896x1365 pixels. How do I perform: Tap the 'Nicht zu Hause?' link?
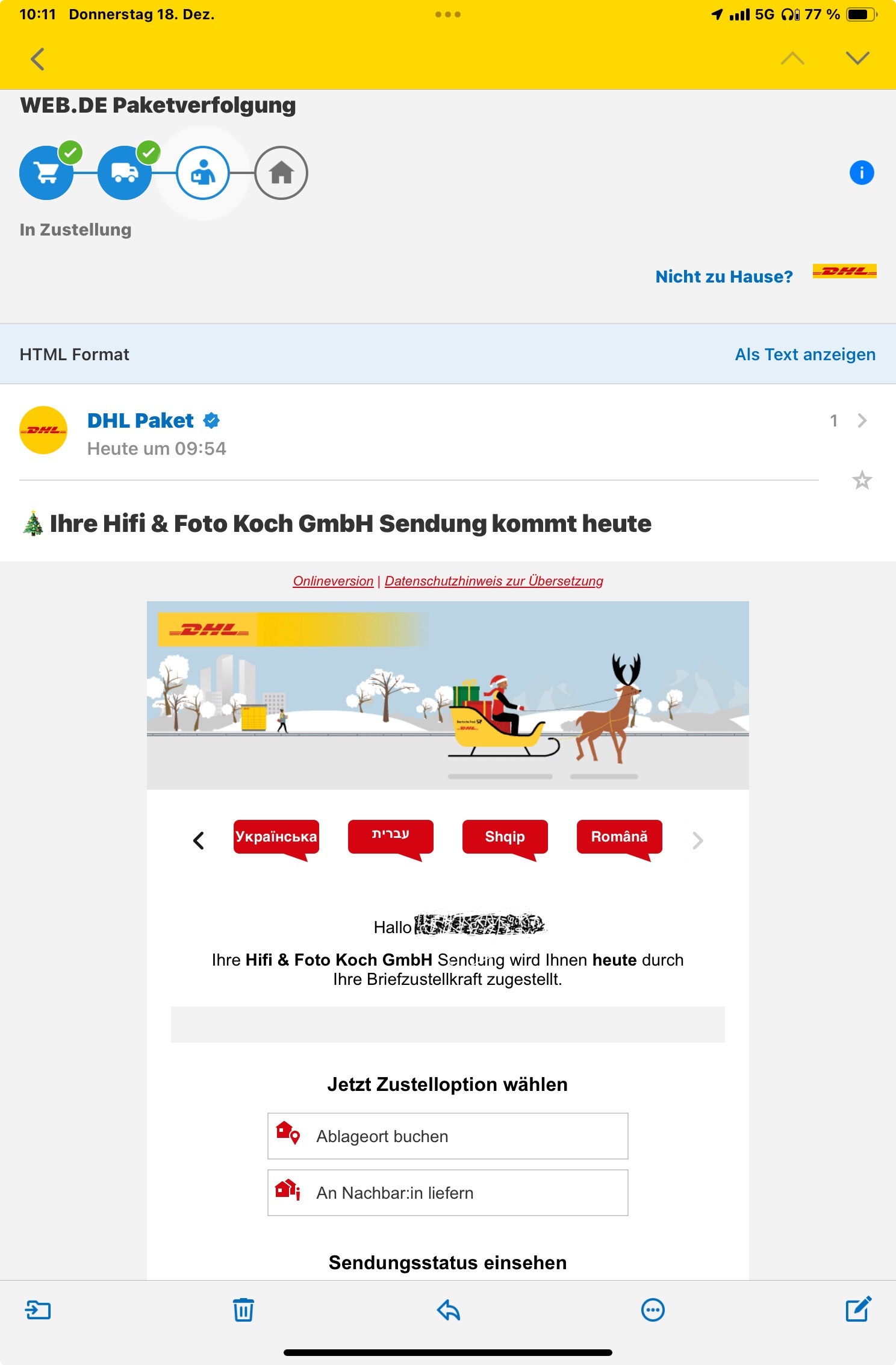tap(723, 276)
